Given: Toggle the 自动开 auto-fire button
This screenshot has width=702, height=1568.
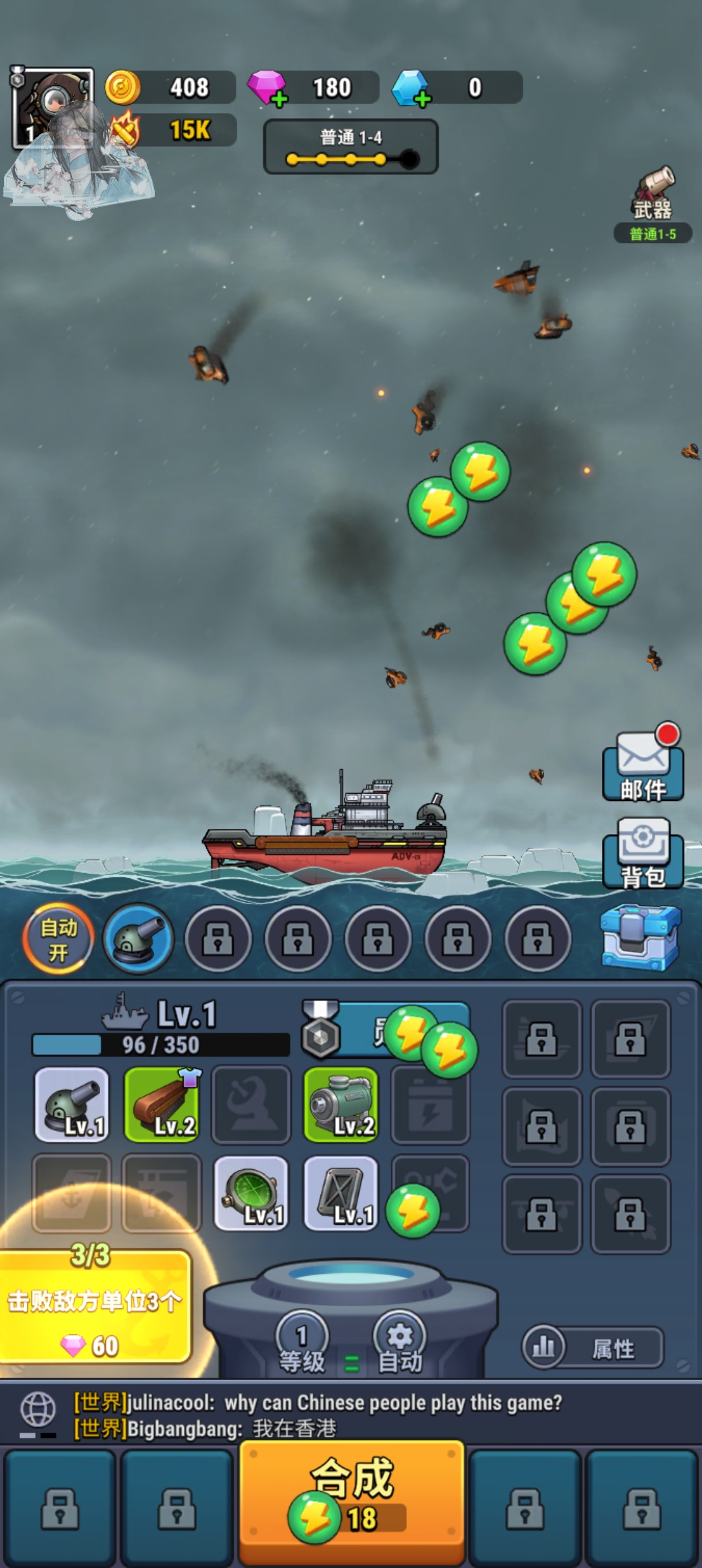Looking at the screenshot, I should click(58, 939).
